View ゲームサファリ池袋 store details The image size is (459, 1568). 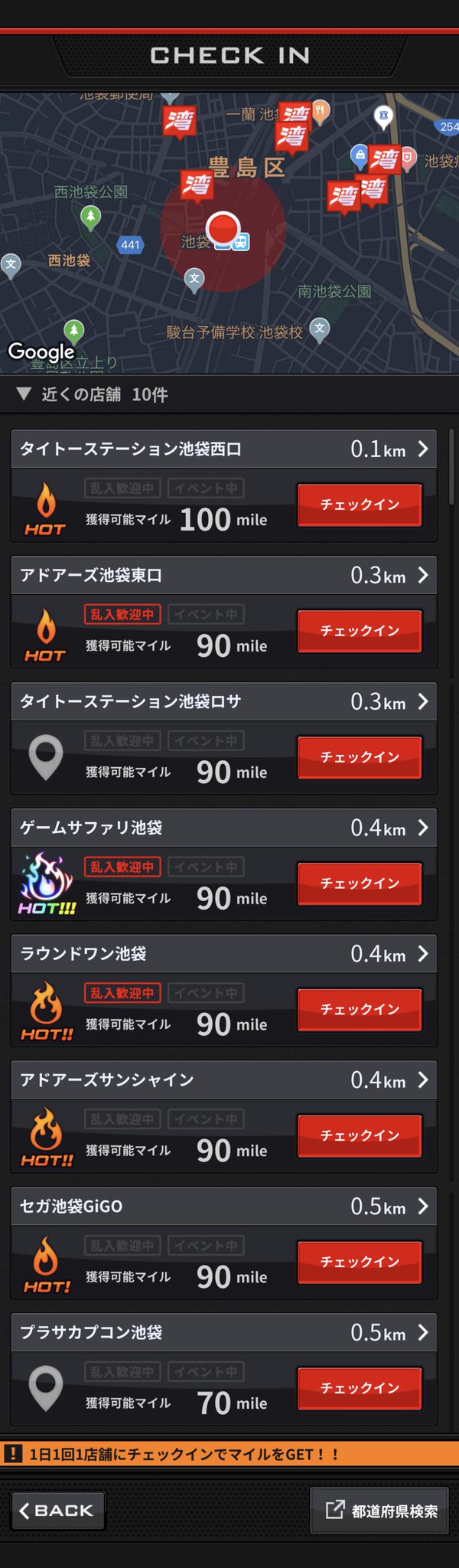coord(223,828)
